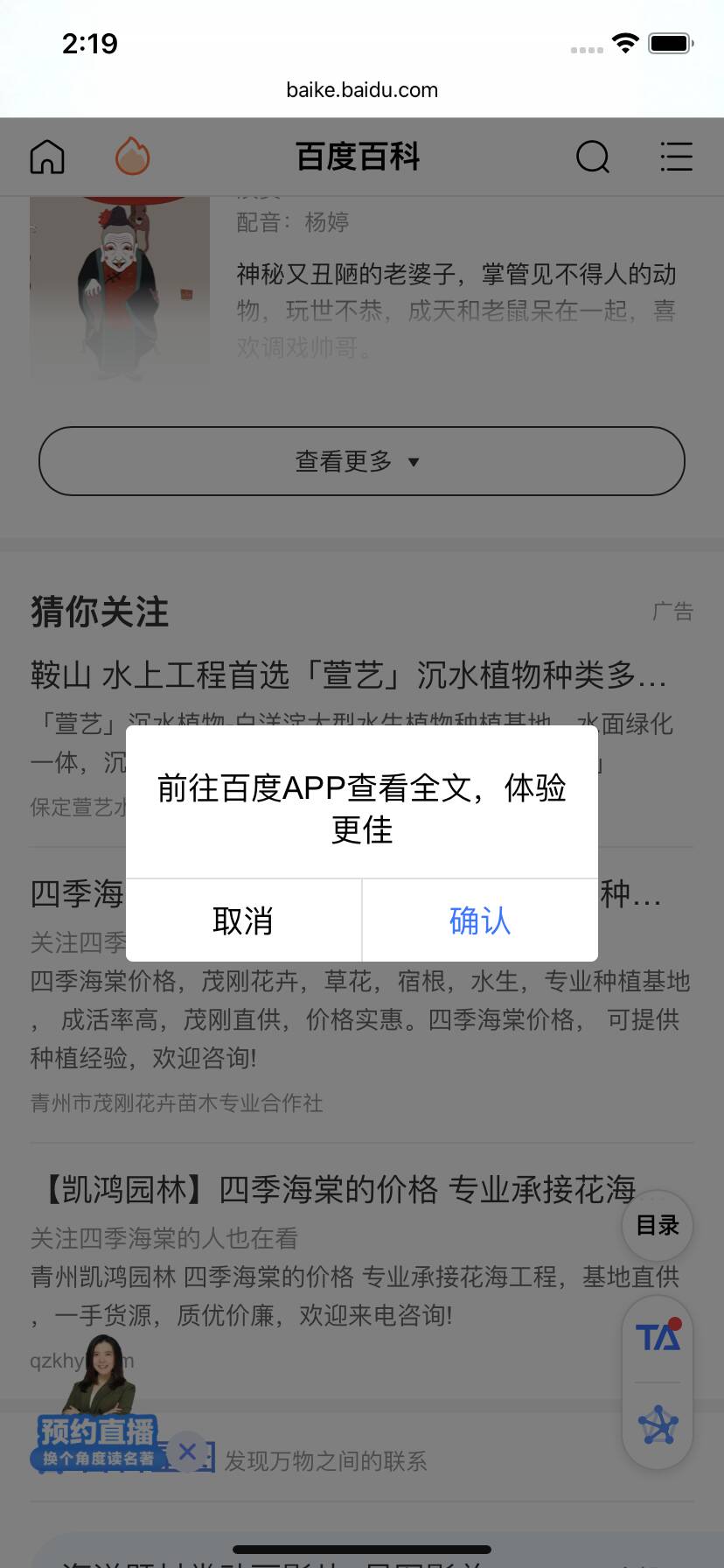Open the hot topics flame icon
Viewport: 724px width, 1568px height.
(132, 157)
